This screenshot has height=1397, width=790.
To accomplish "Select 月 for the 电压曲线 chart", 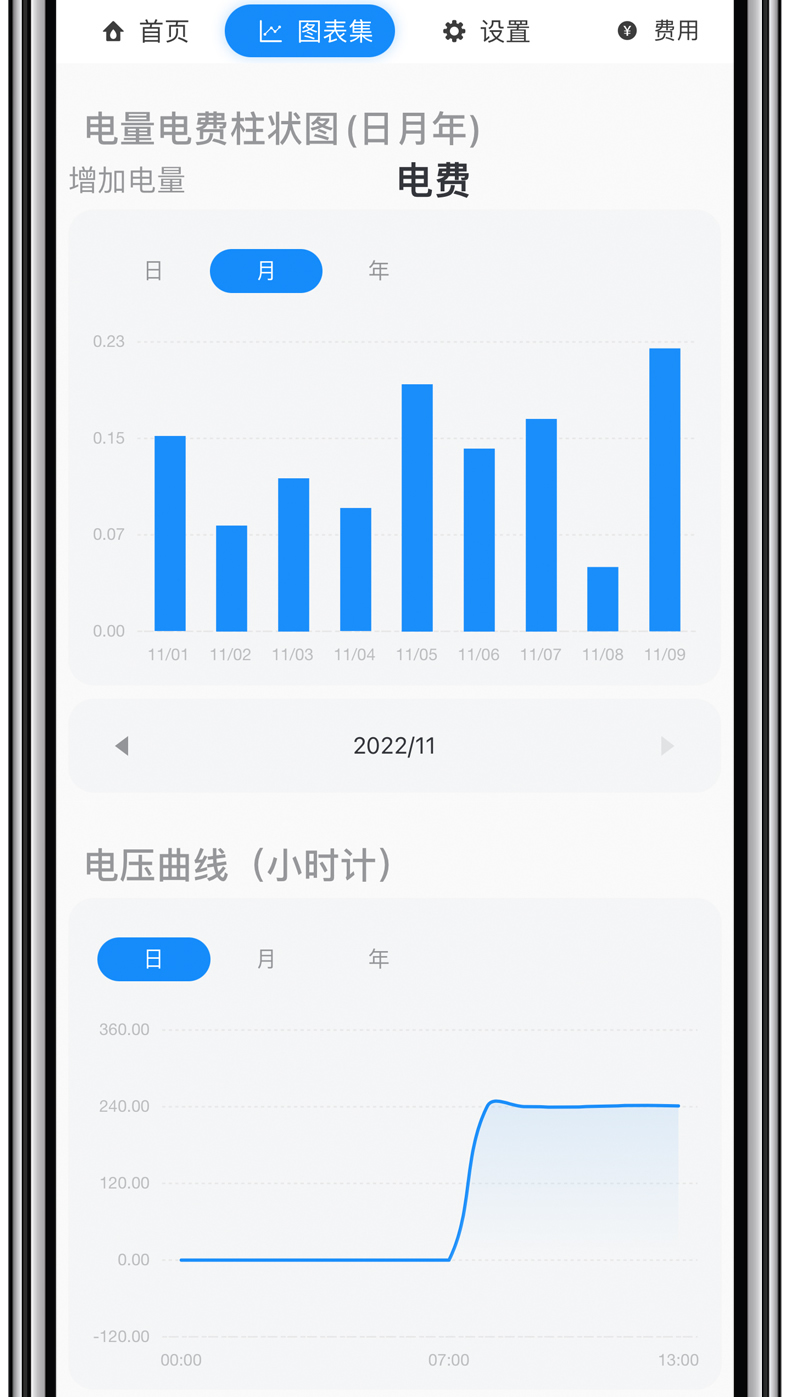I will [266, 959].
